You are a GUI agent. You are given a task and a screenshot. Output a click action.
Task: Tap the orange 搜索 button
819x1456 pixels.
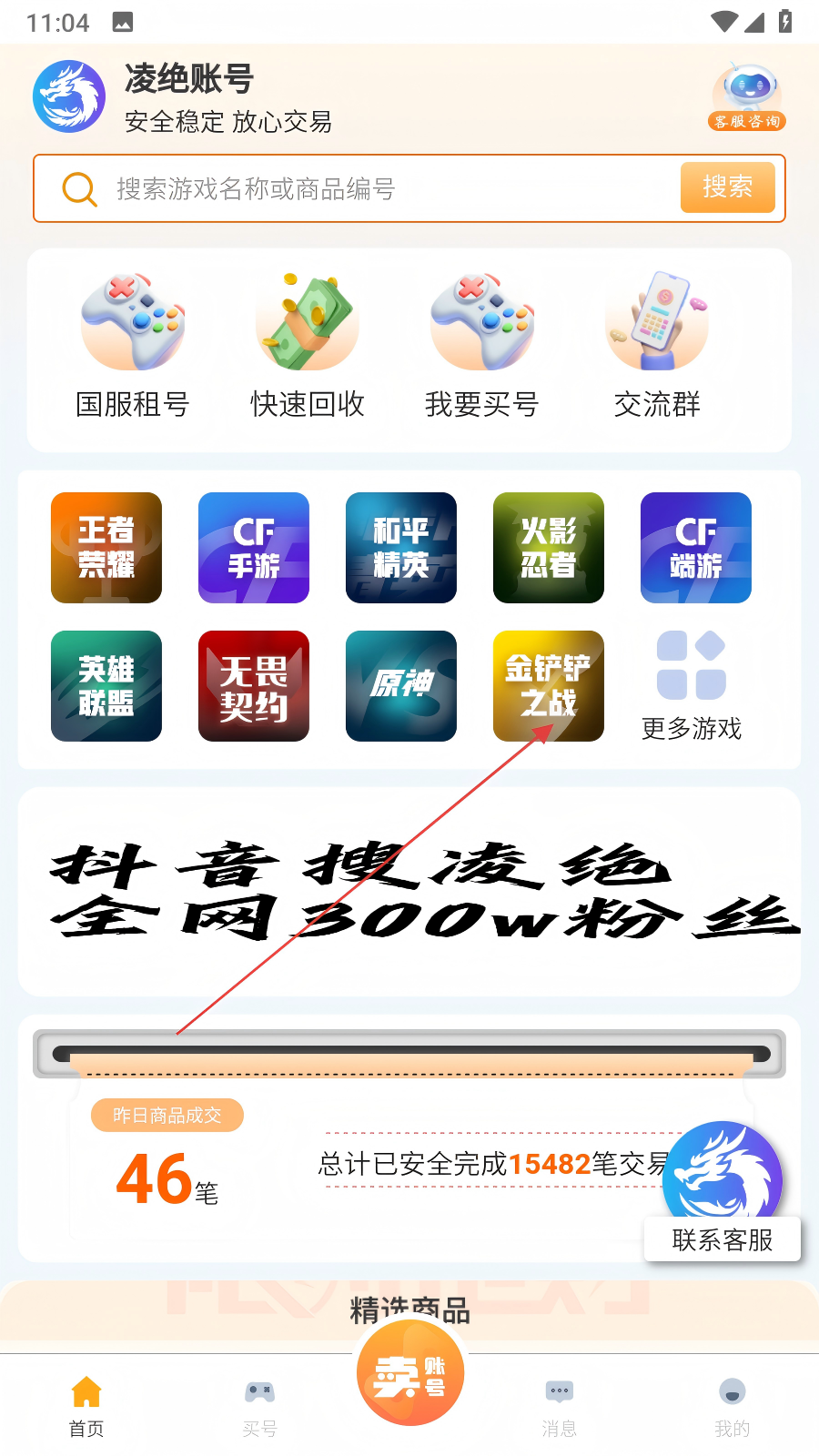coord(728,187)
